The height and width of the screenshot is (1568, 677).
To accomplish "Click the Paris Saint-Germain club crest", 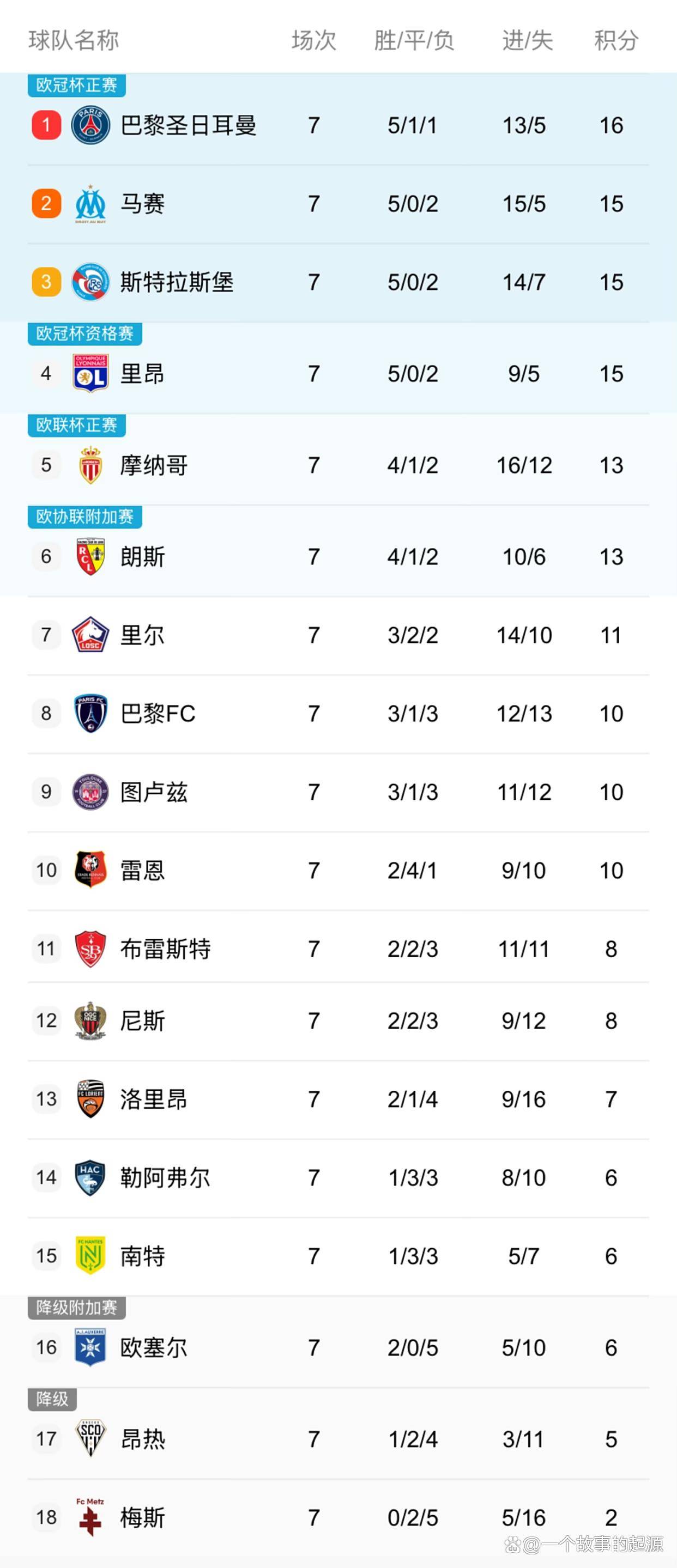I will click(x=89, y=125).
